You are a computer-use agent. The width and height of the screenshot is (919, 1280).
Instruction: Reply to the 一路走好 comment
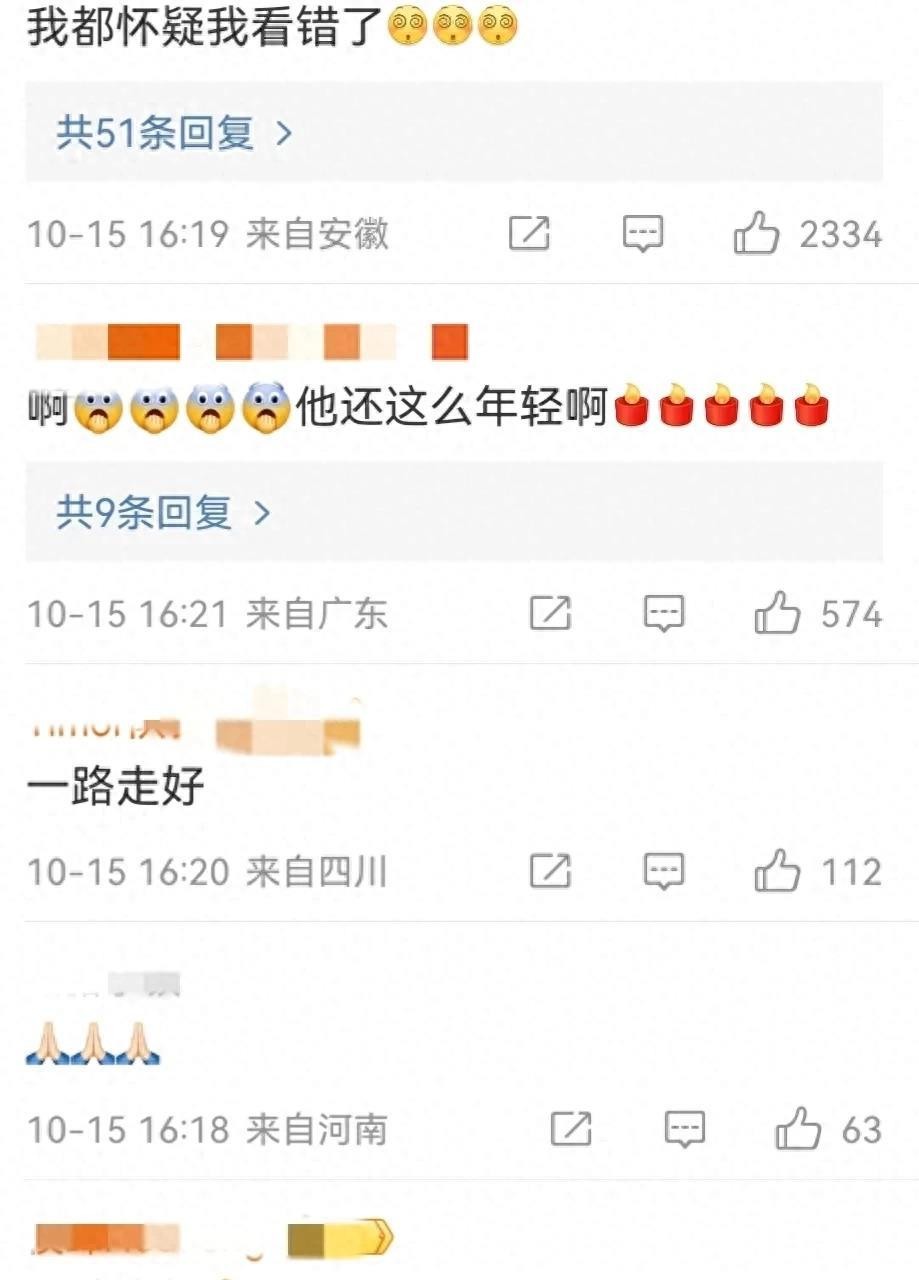pos(664,872)
